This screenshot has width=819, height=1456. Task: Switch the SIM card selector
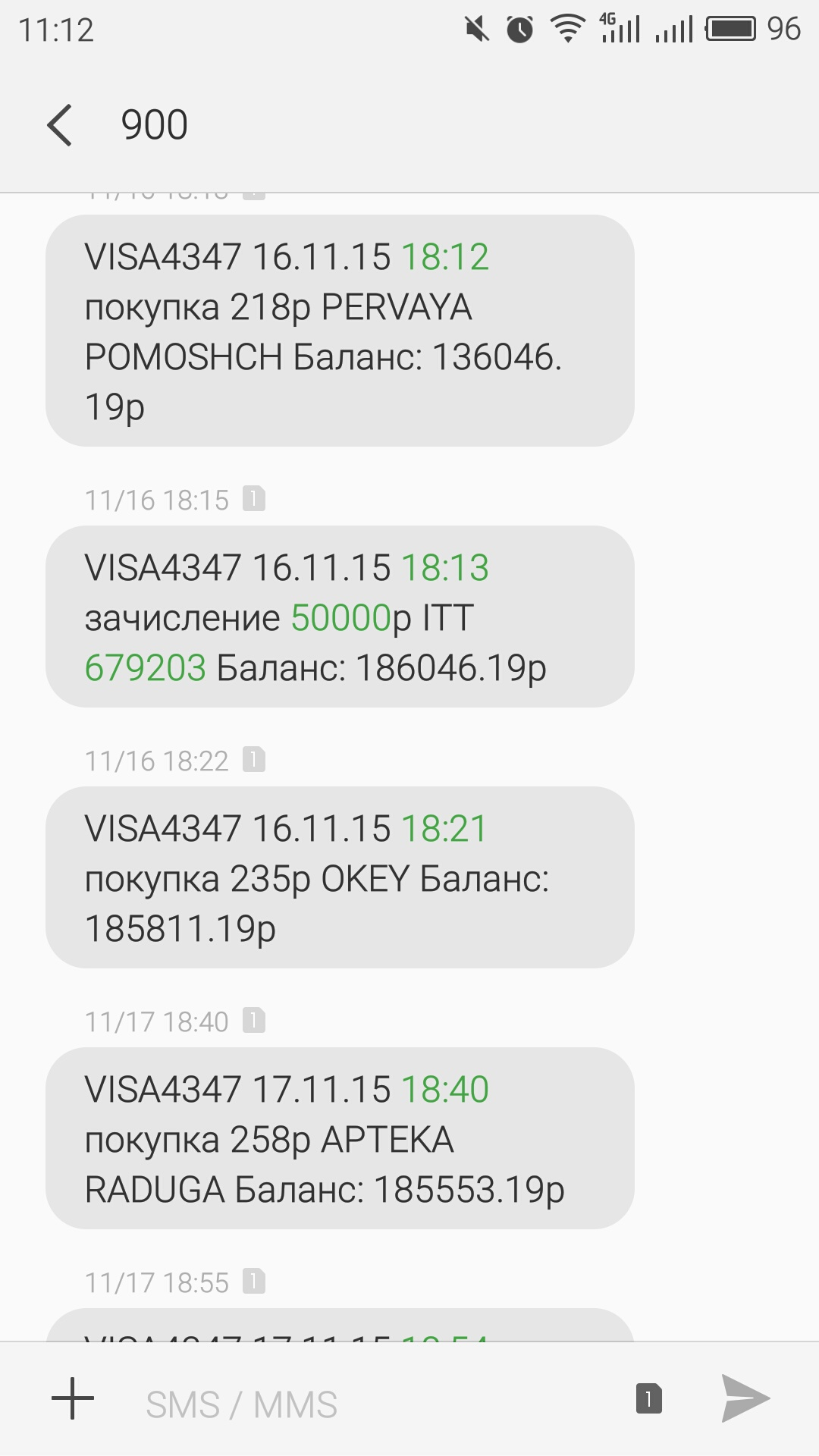[648, 1398]
